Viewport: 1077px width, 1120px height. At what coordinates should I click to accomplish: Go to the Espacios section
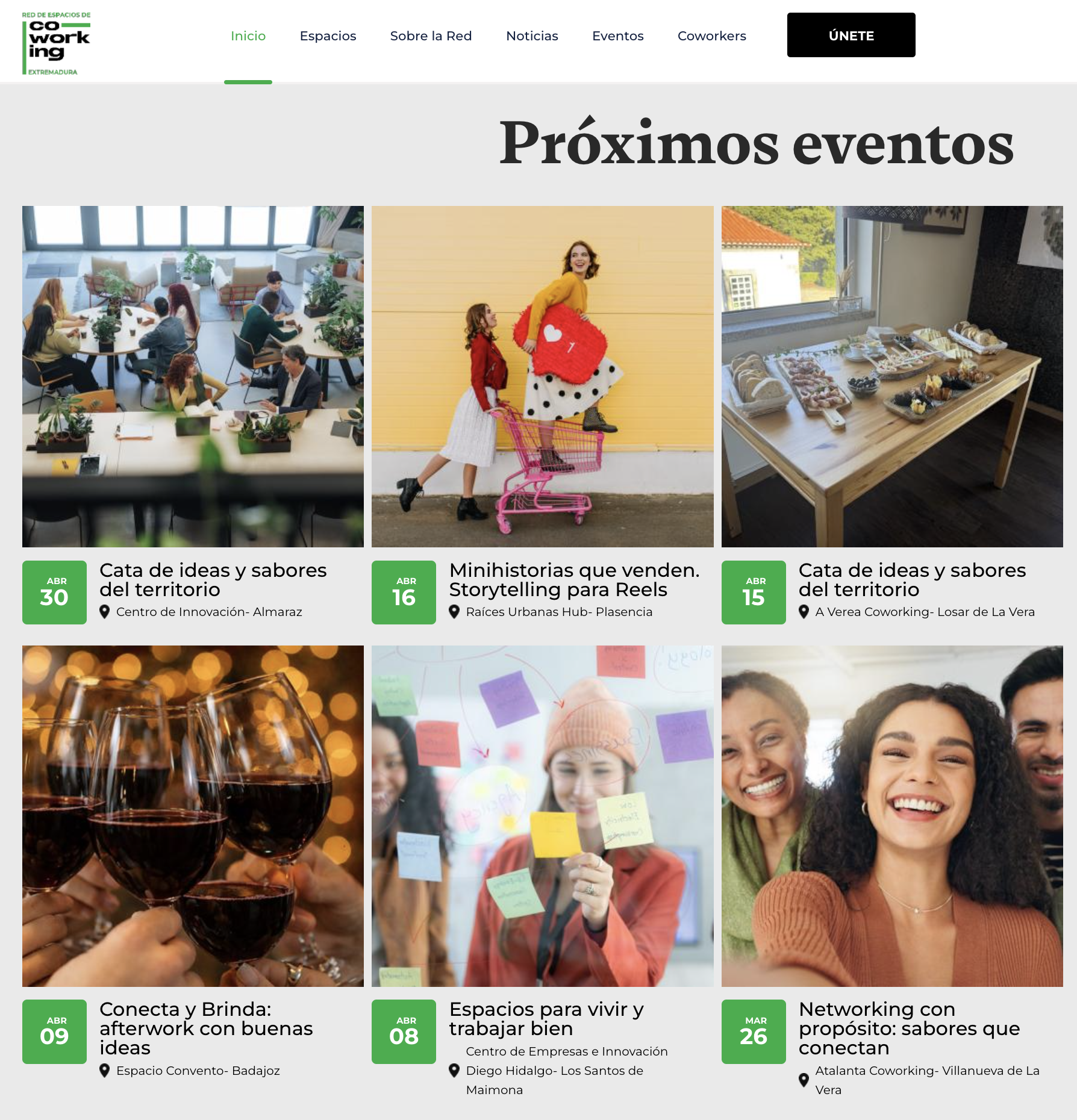pyautogui.click(x=328, y=36)
